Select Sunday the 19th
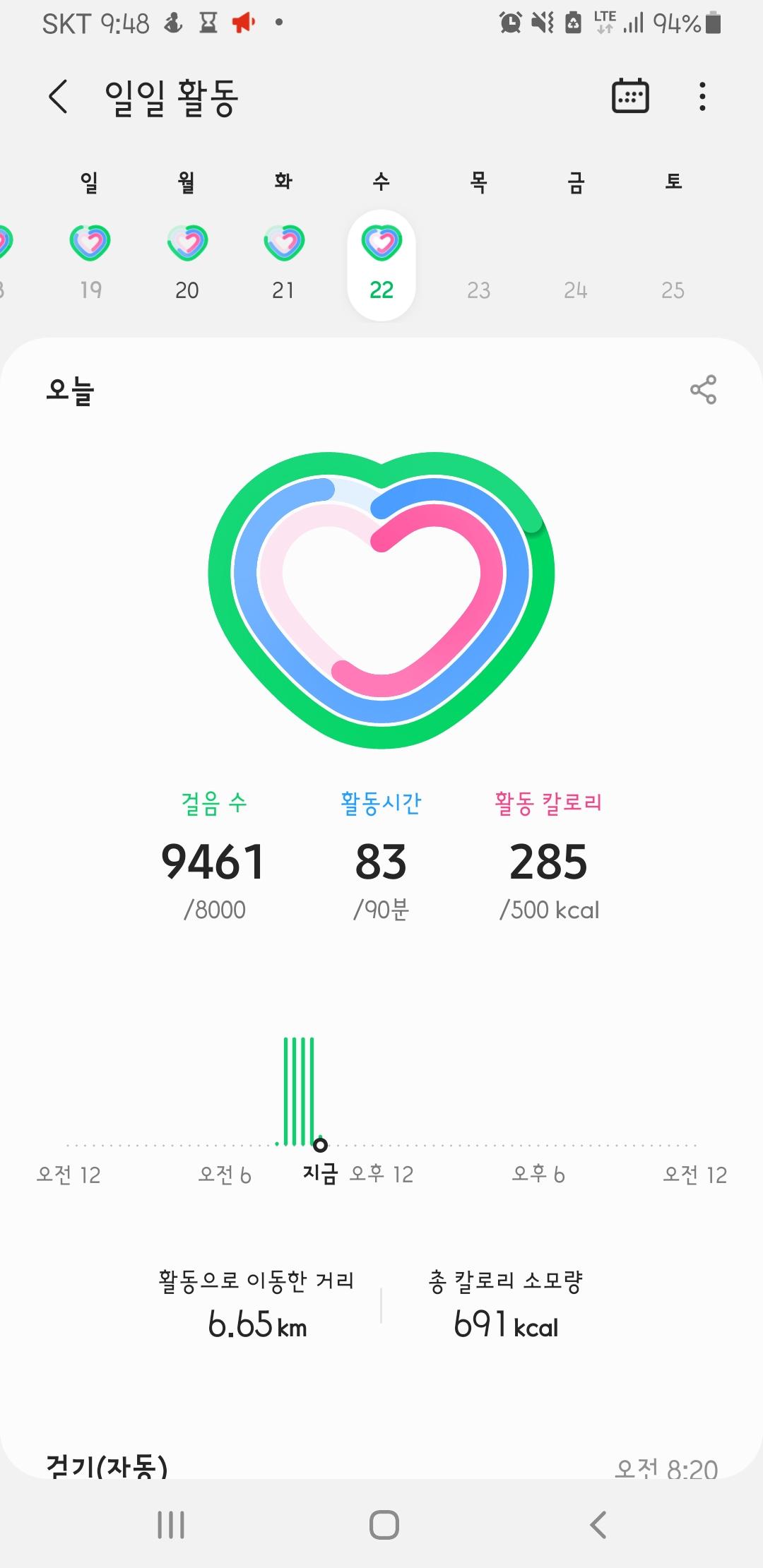The width and height of the screenshot is (763, 1568). pyautogui.click(x=90, y=261)
